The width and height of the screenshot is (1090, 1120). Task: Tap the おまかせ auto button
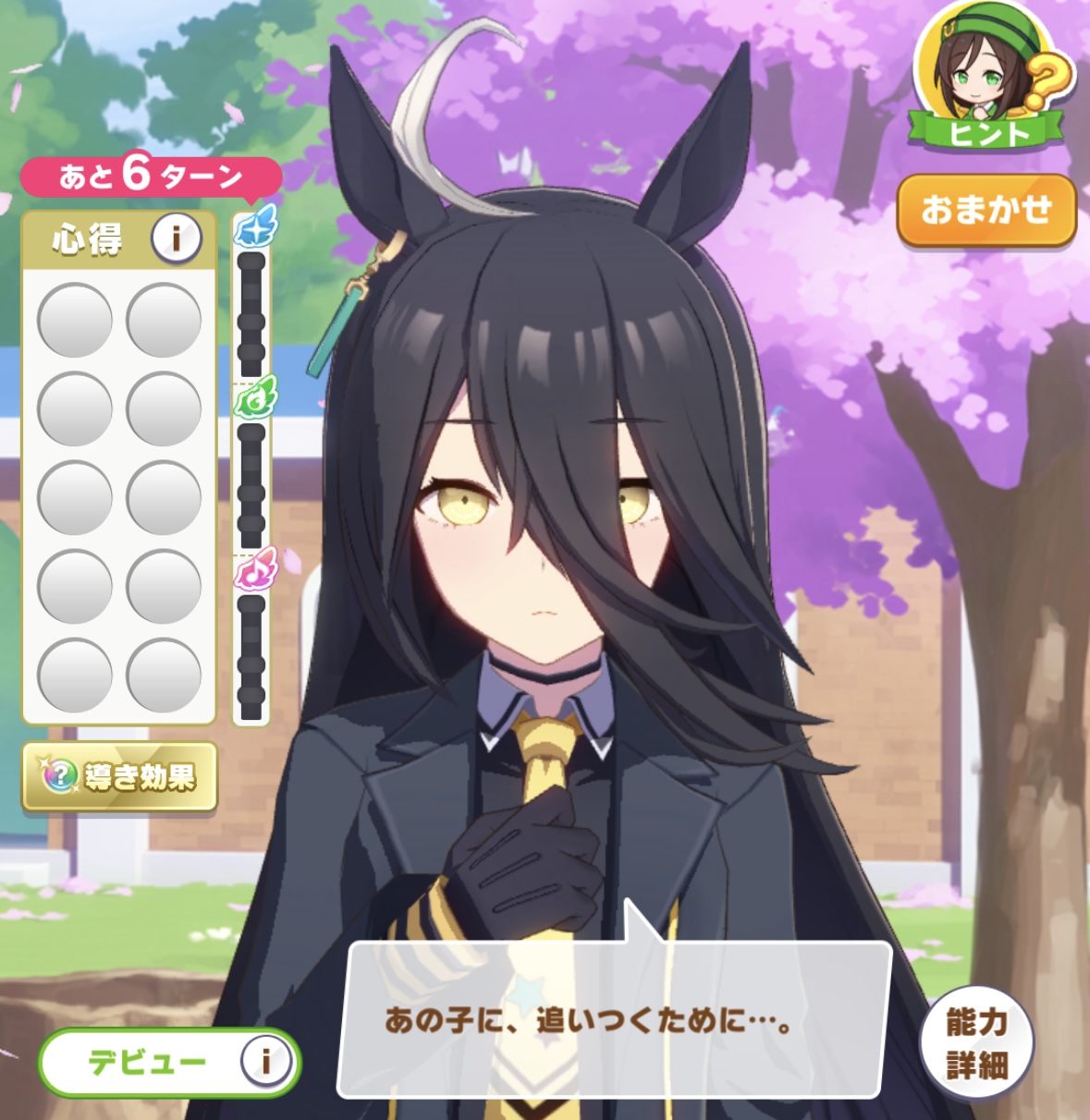point(986,212)
